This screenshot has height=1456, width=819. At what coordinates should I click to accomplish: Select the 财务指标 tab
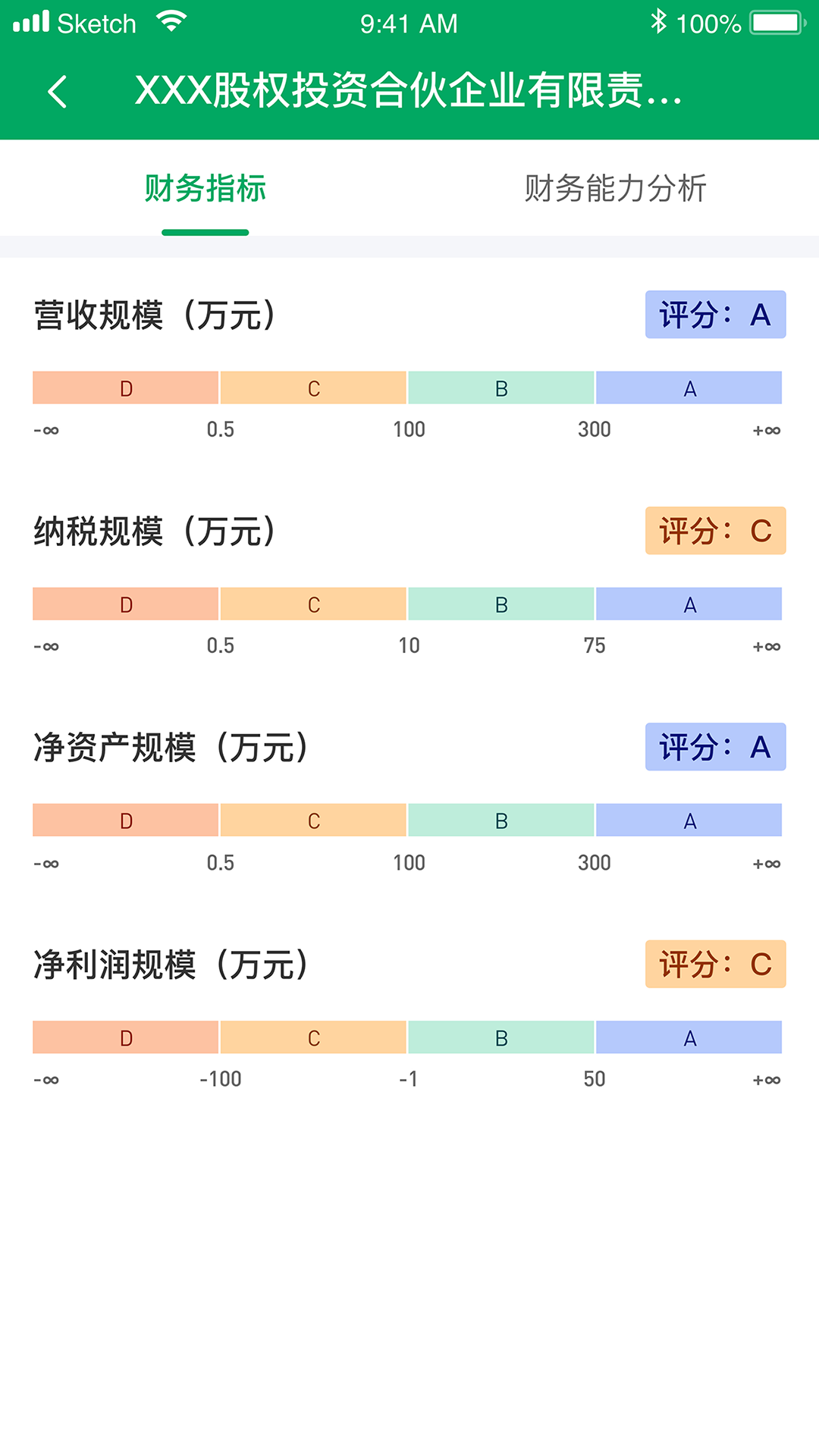205,190
